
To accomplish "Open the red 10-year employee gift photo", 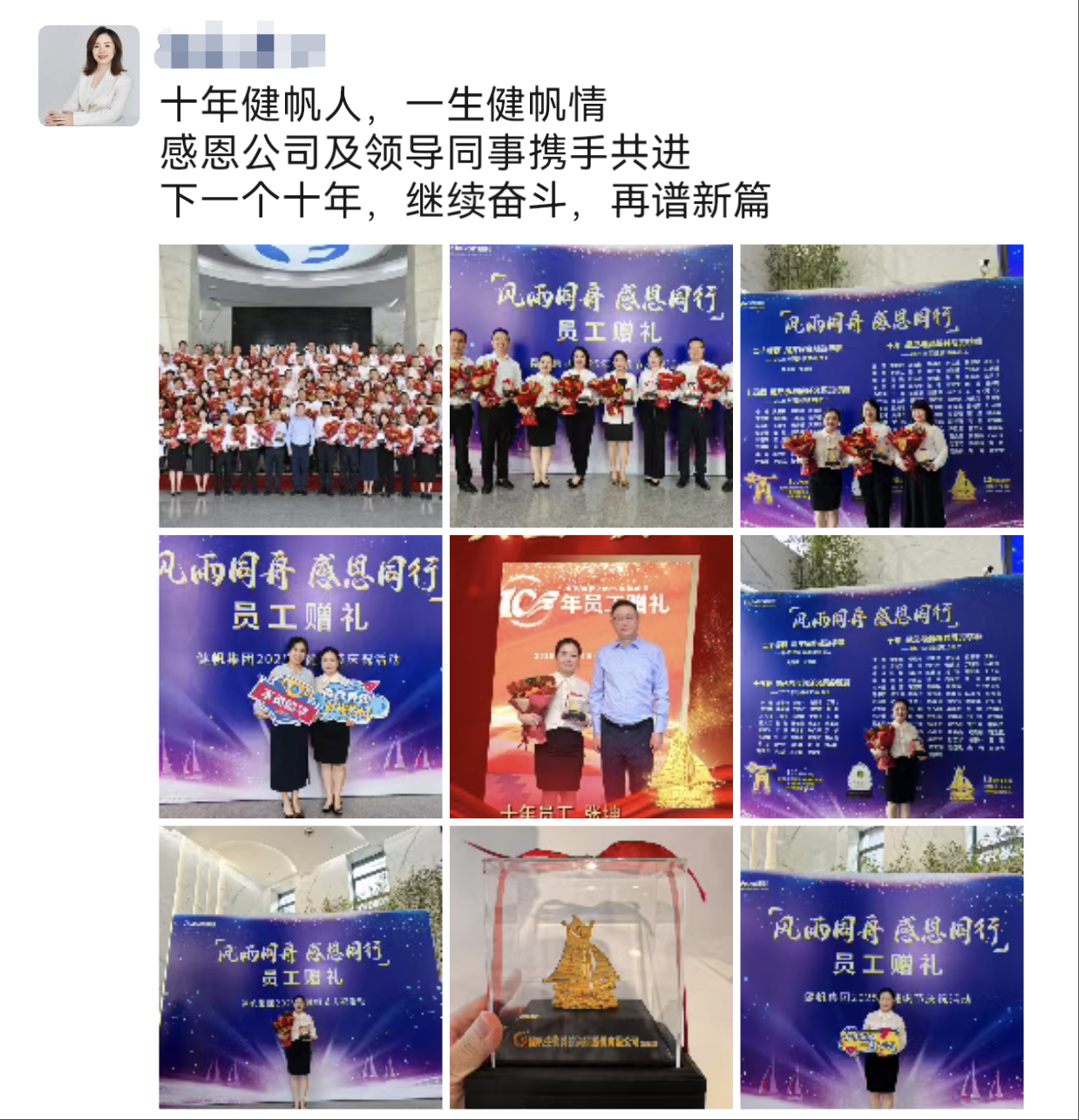I will click(x=591, y=676).
